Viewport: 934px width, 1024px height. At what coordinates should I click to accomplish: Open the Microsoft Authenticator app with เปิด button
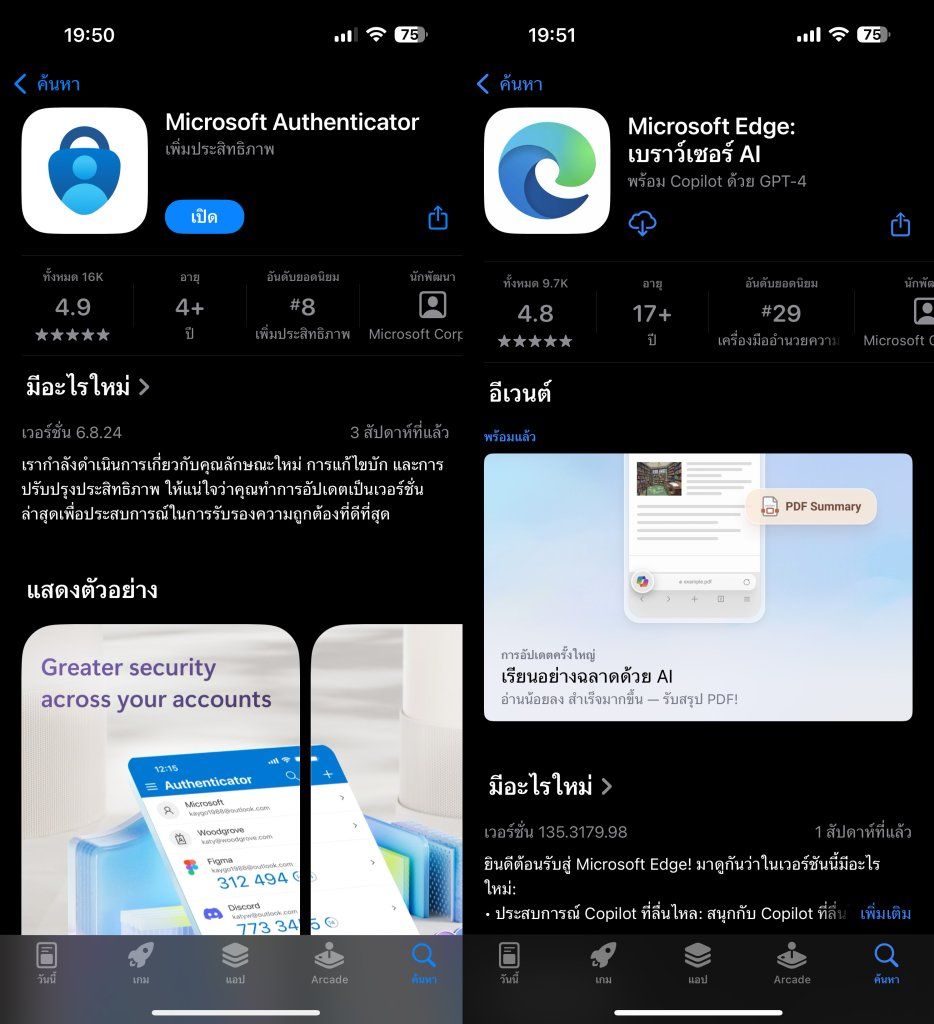[x=204, y=217]
